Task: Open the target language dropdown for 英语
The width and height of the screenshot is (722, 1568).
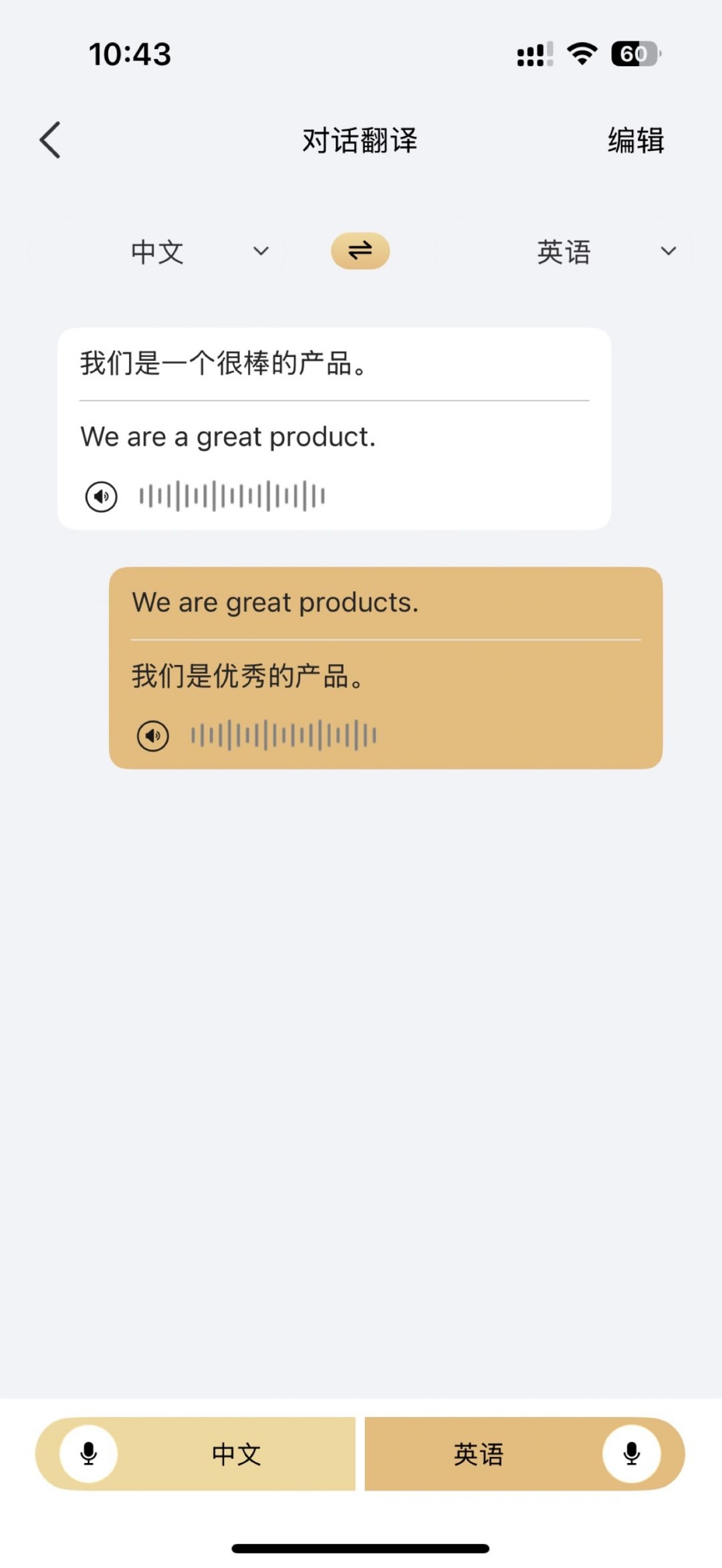Action: click(x=564, y=251)
